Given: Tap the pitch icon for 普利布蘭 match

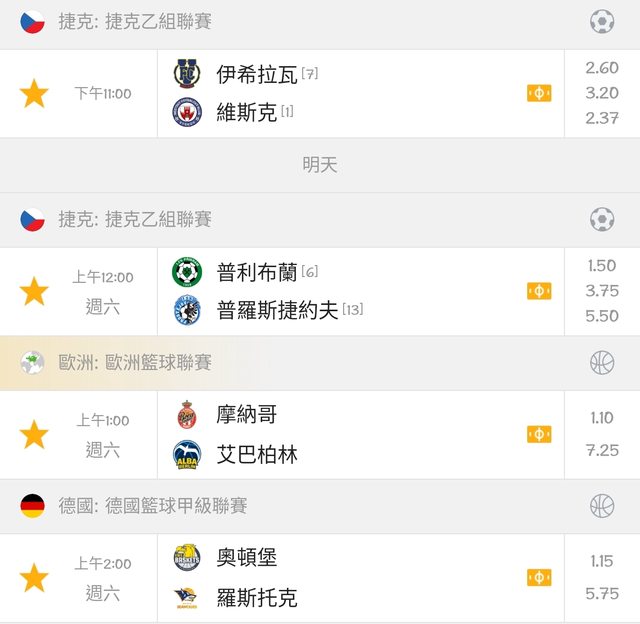Looking at the screenshot, I should 539,291.
